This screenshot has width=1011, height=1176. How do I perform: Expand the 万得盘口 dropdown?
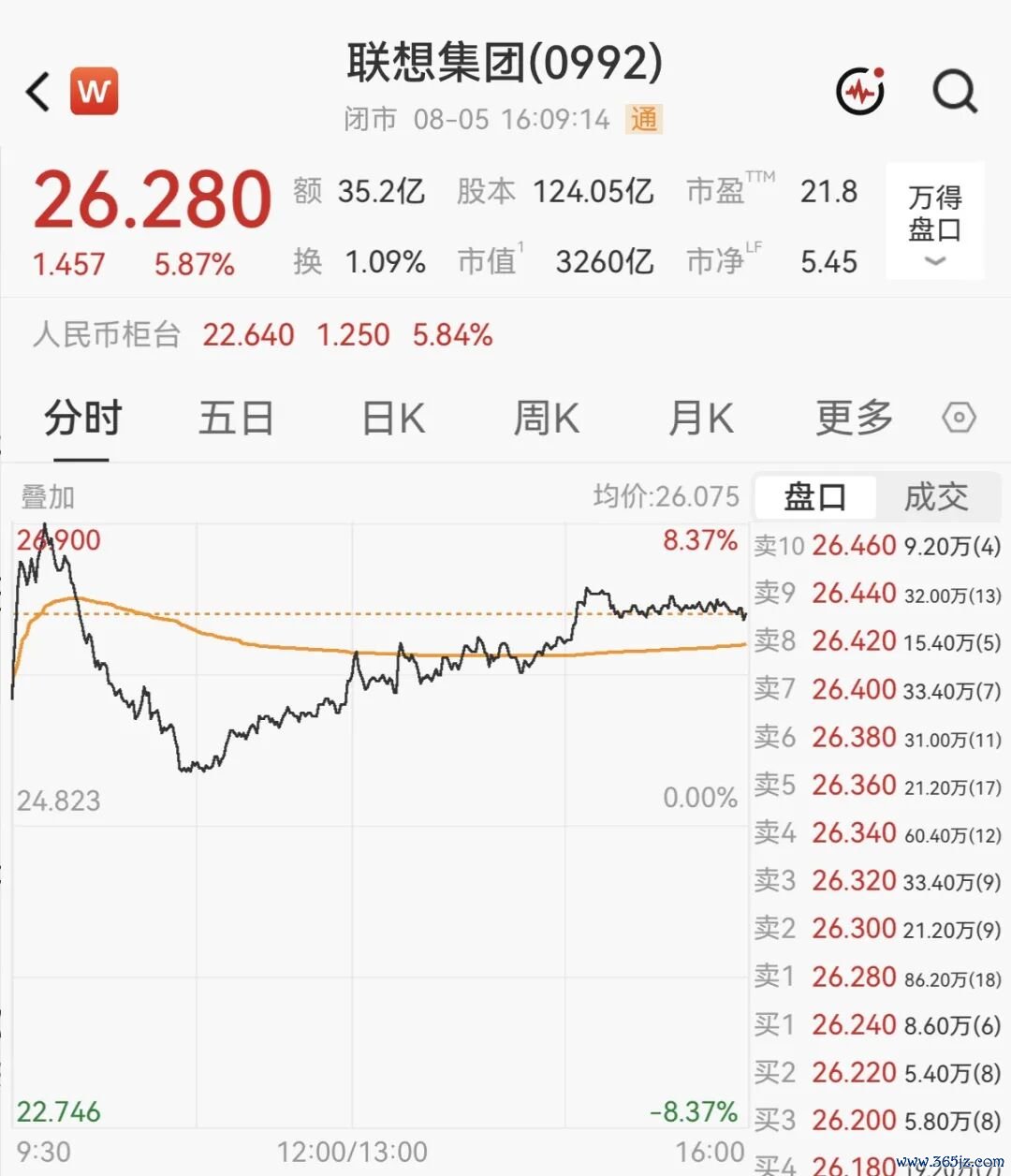click(x=935, y=221)
